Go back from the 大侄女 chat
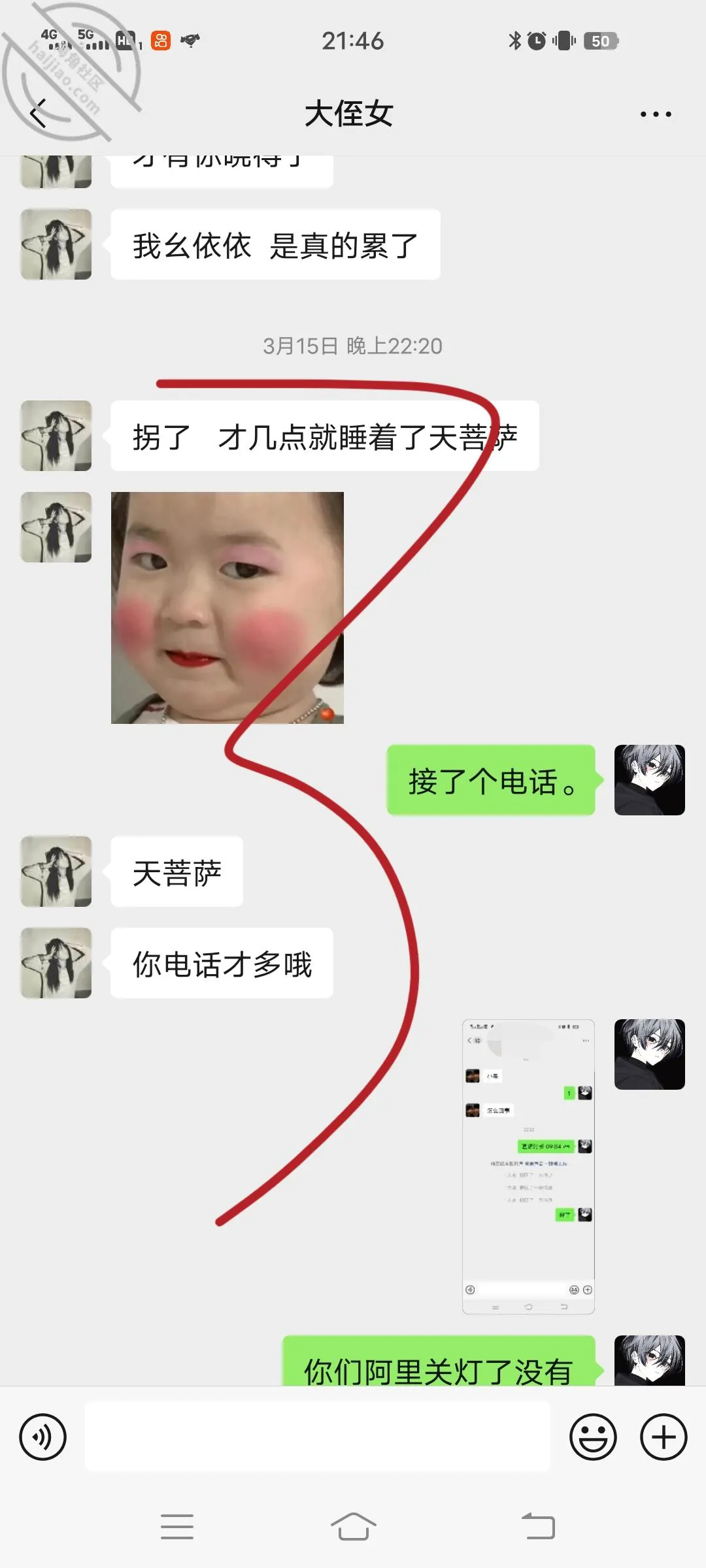Image resolution: width=706 pixels, height=1568 pixels. tap(39, 114)
